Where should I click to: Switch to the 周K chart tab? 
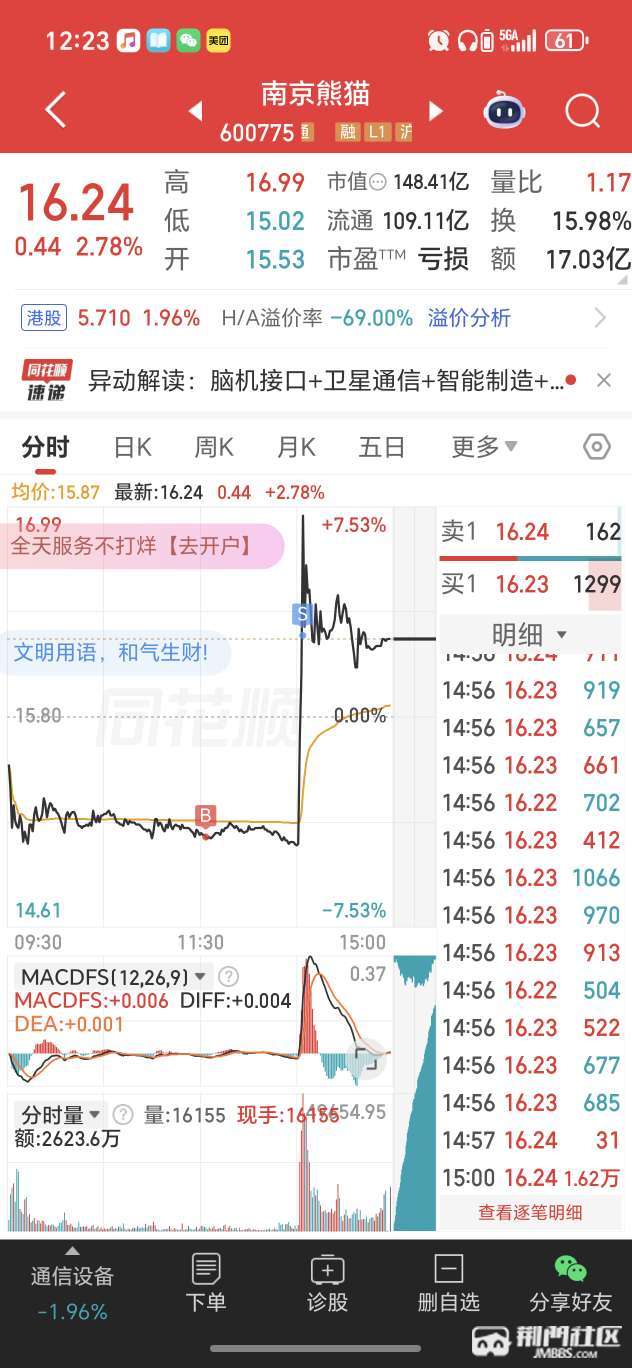[x=214, y=447]
